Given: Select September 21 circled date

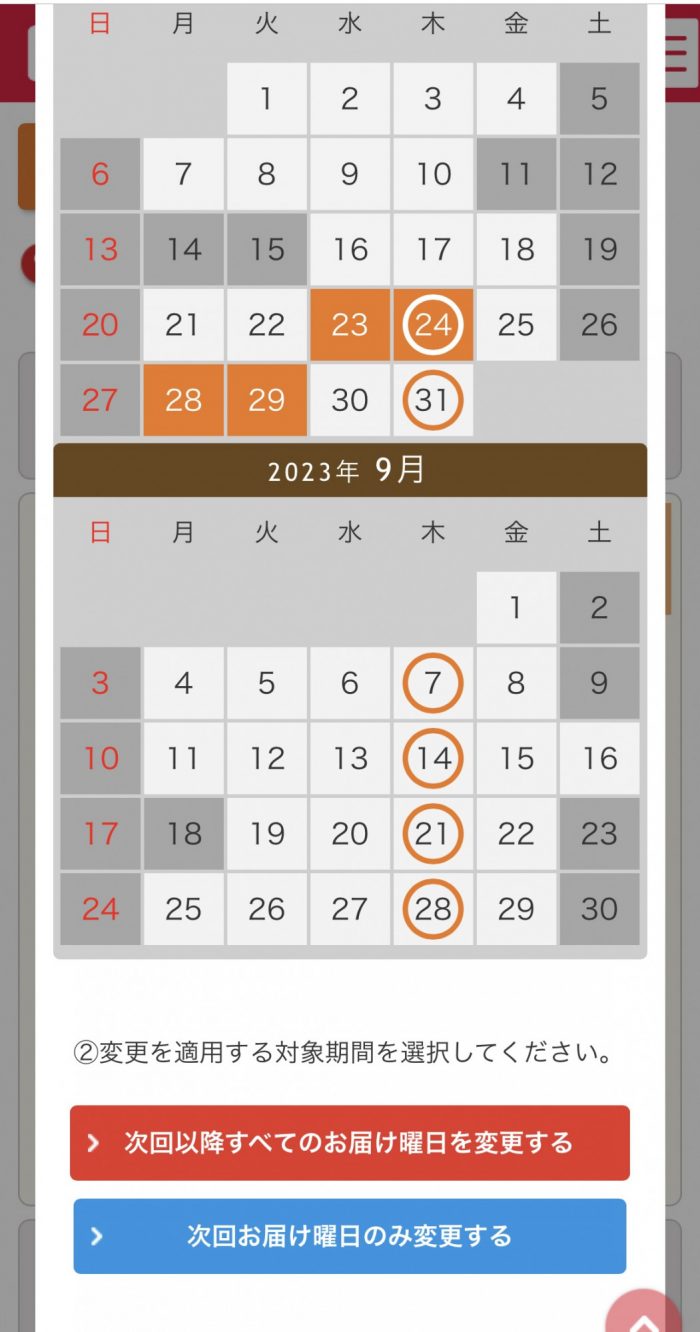Looking at the screenshot, I should 433,834.
